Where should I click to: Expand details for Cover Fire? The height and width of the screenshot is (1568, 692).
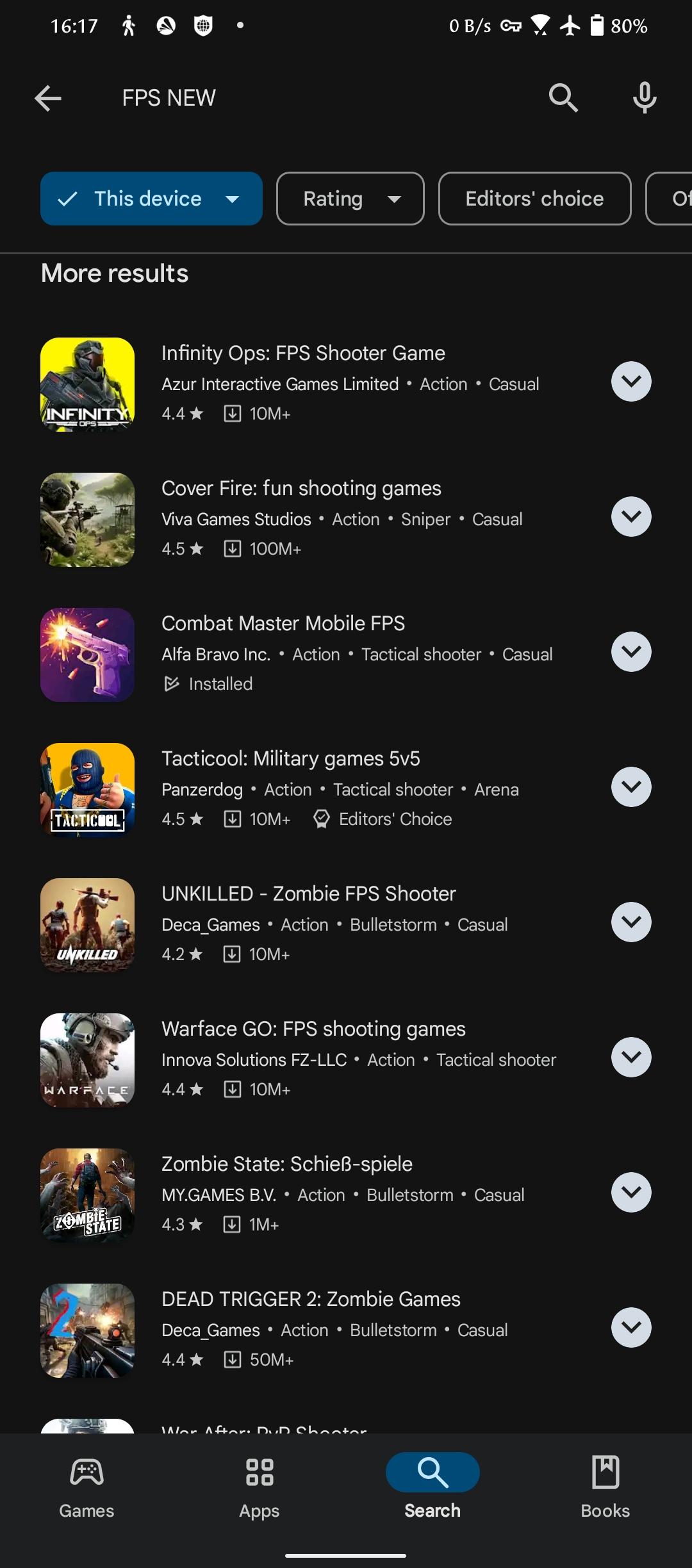click(x=631, y=517)
